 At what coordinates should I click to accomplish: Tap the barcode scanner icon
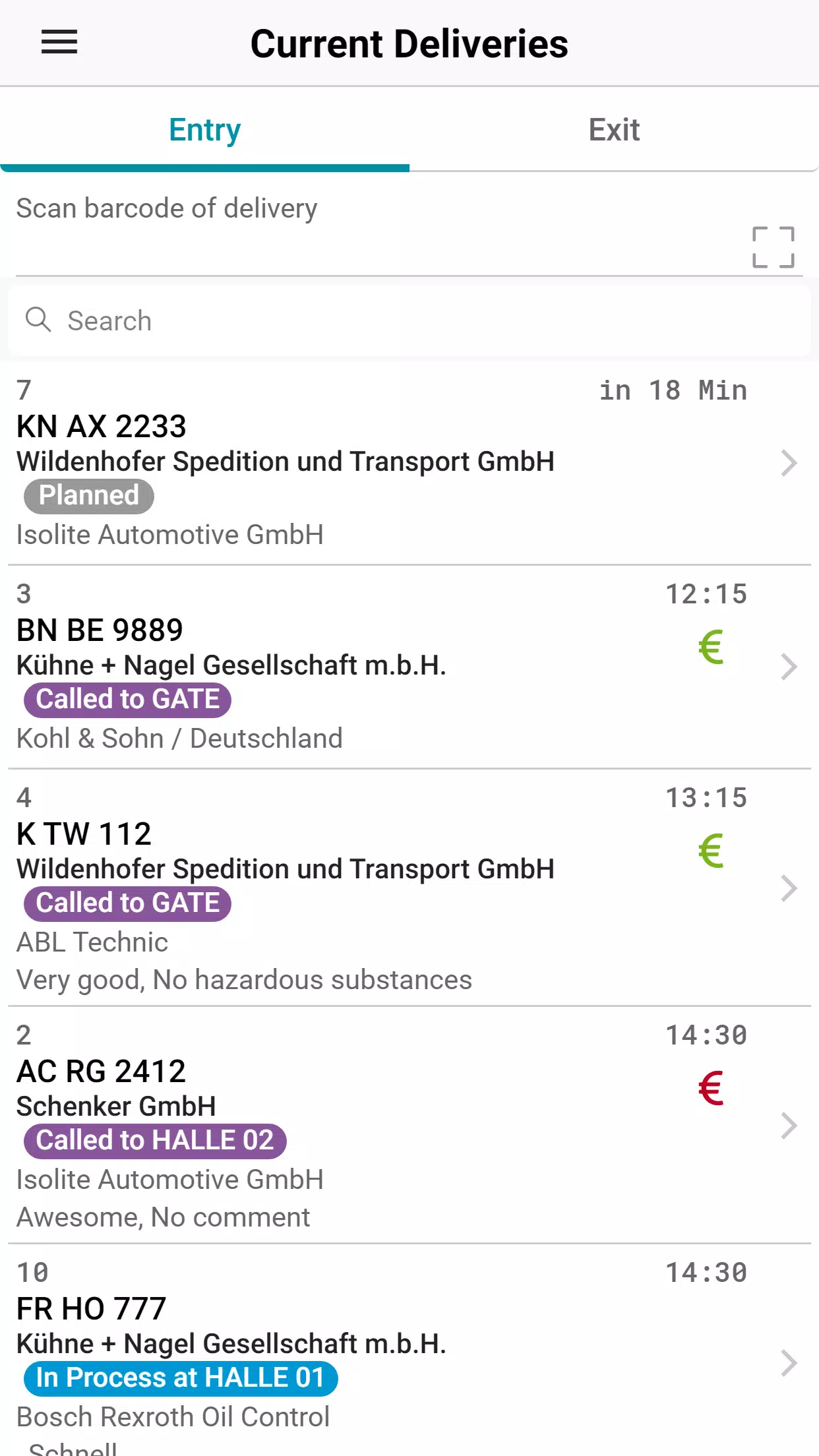click(x=773, y=247)
